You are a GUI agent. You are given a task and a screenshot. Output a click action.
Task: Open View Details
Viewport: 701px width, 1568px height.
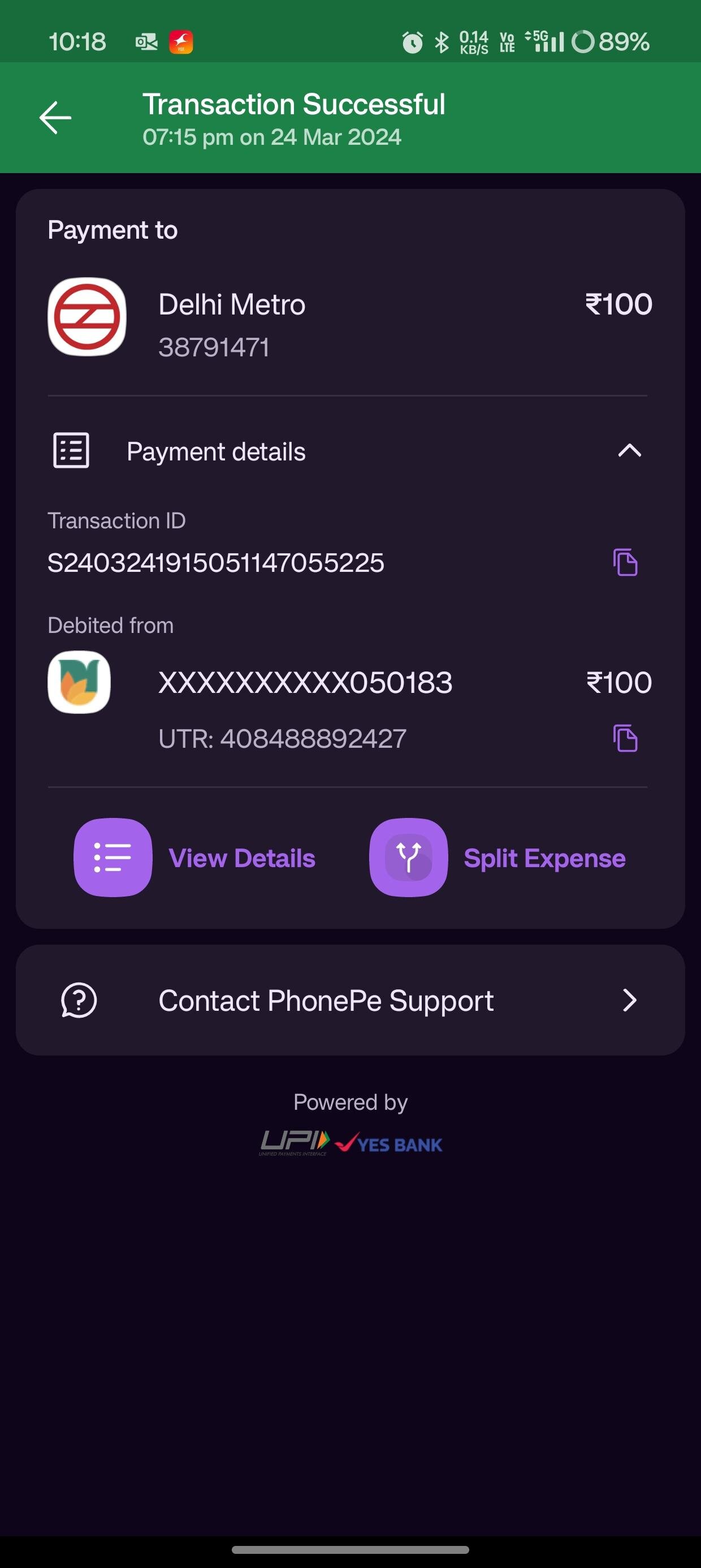click(194, 858)
